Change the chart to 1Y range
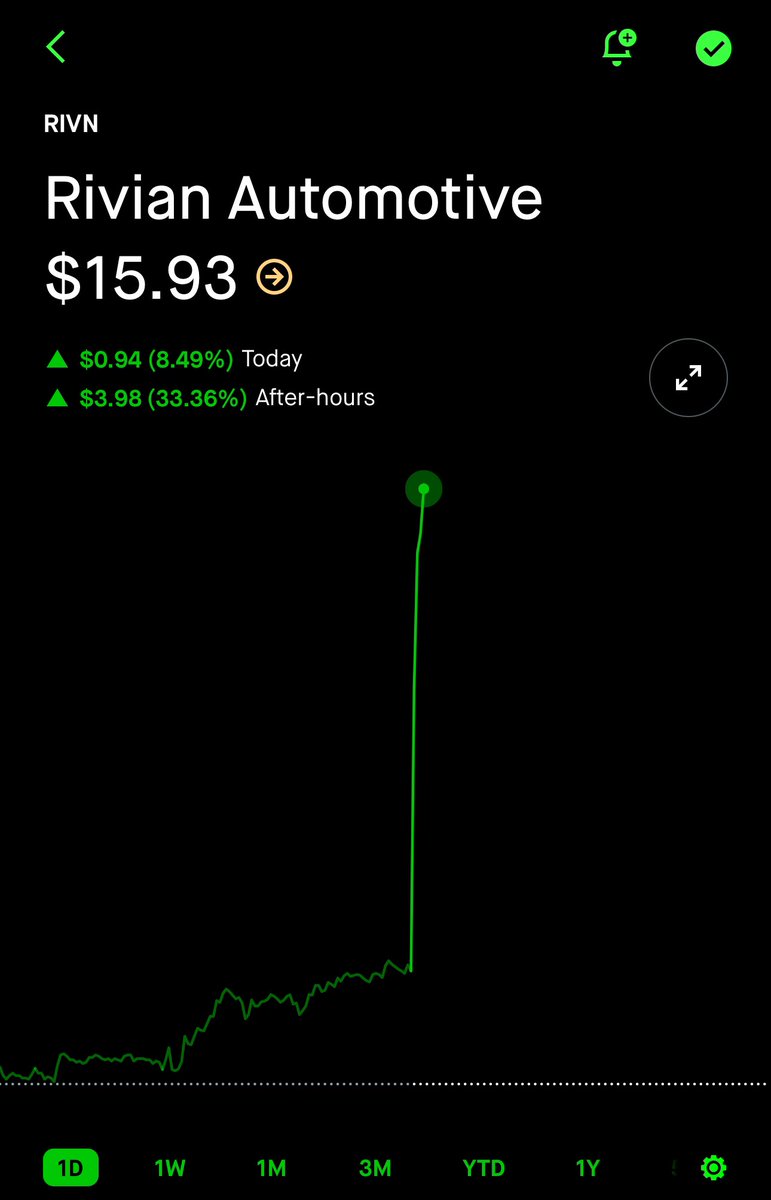771x1200 pixels. [x=588, y=1167]
